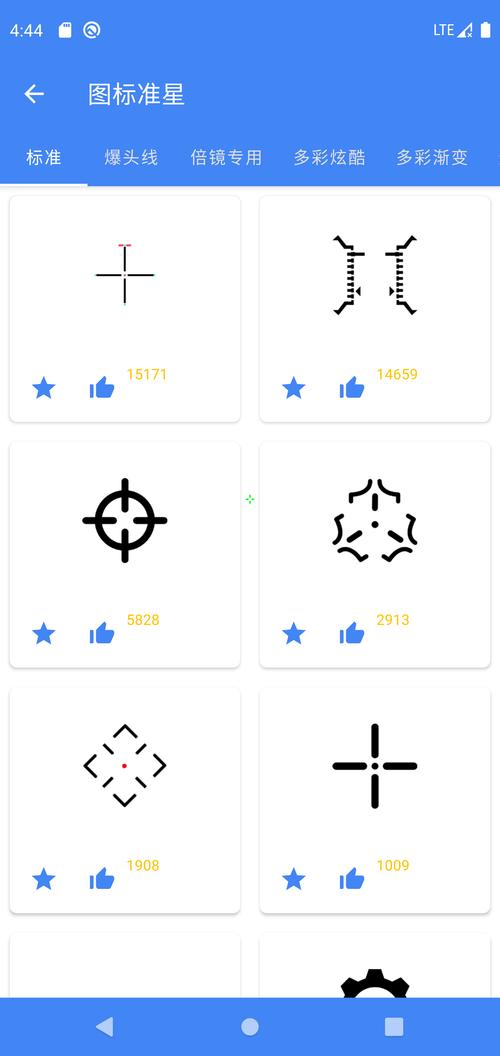Favorite the crosshair with 15171 likes
The image size is (500, 1056).
tap(44, 388)
